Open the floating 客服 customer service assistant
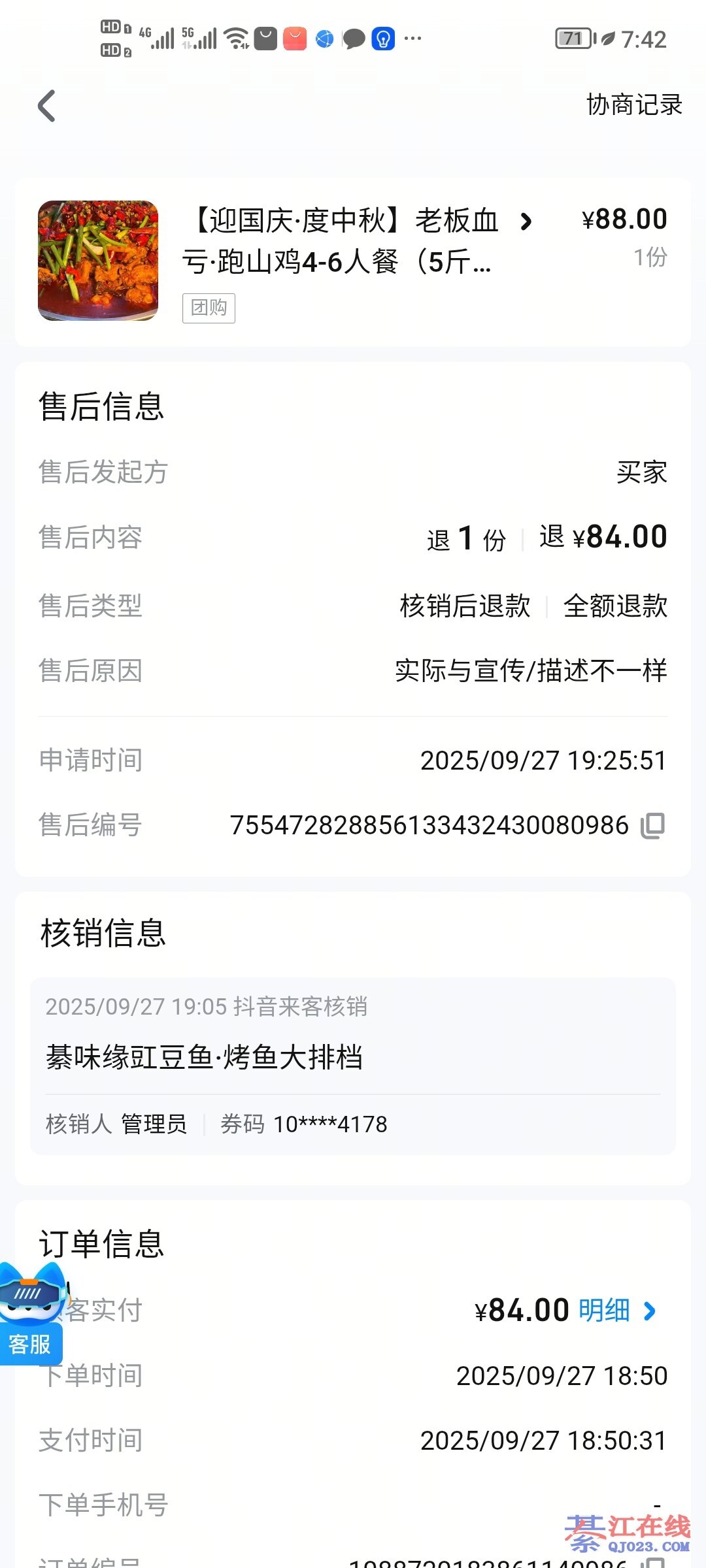 tap(31, 1315)
